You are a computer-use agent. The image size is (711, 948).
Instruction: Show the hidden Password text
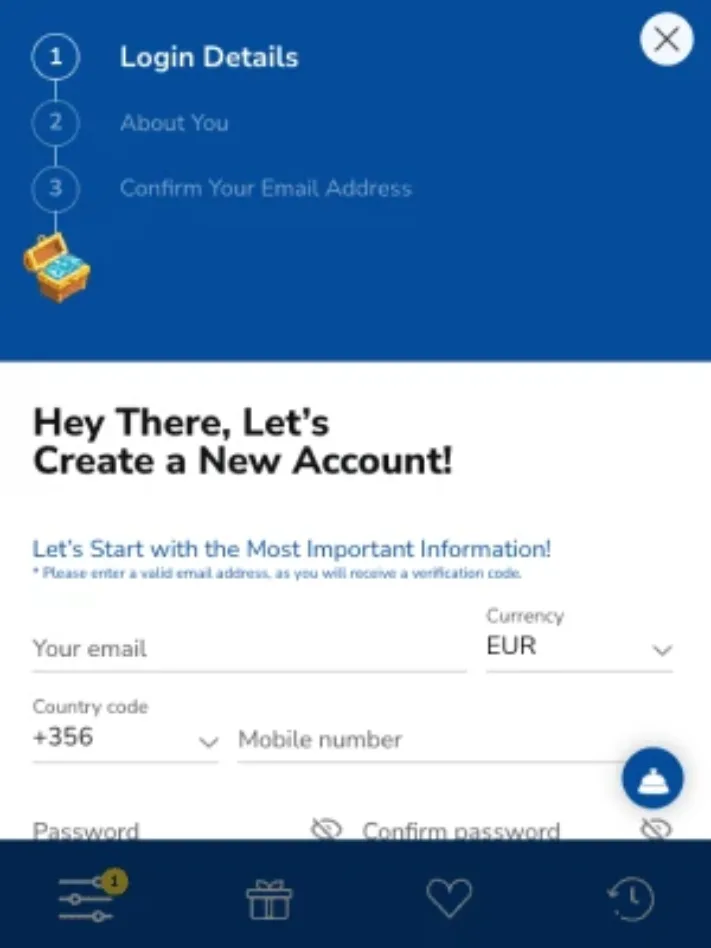326,829
